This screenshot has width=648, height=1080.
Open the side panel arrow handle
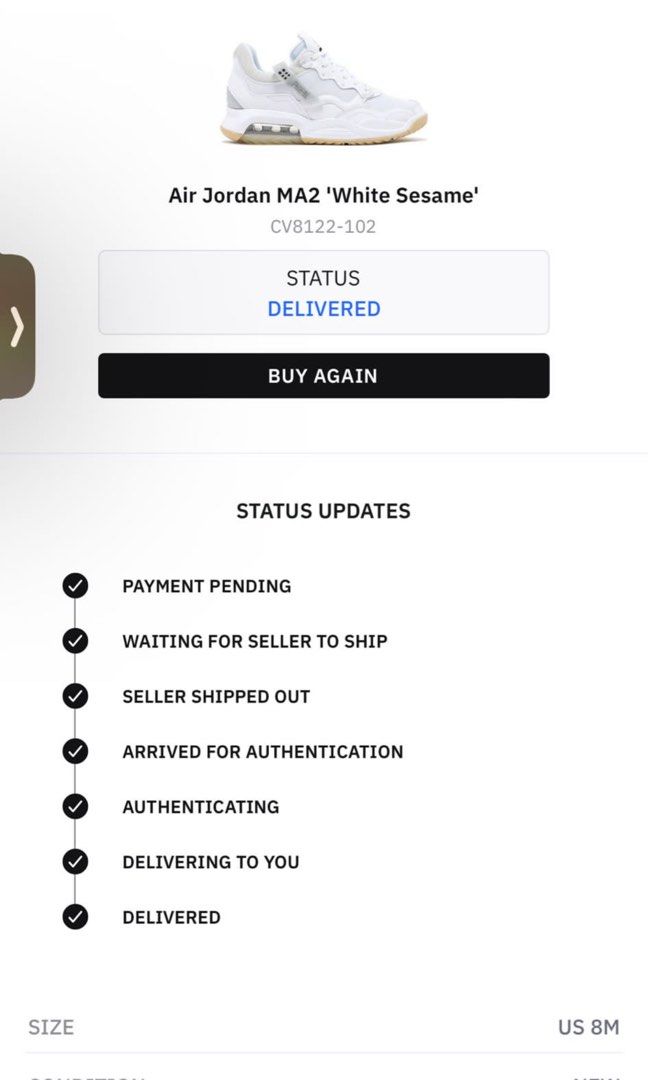pos(17,326)
